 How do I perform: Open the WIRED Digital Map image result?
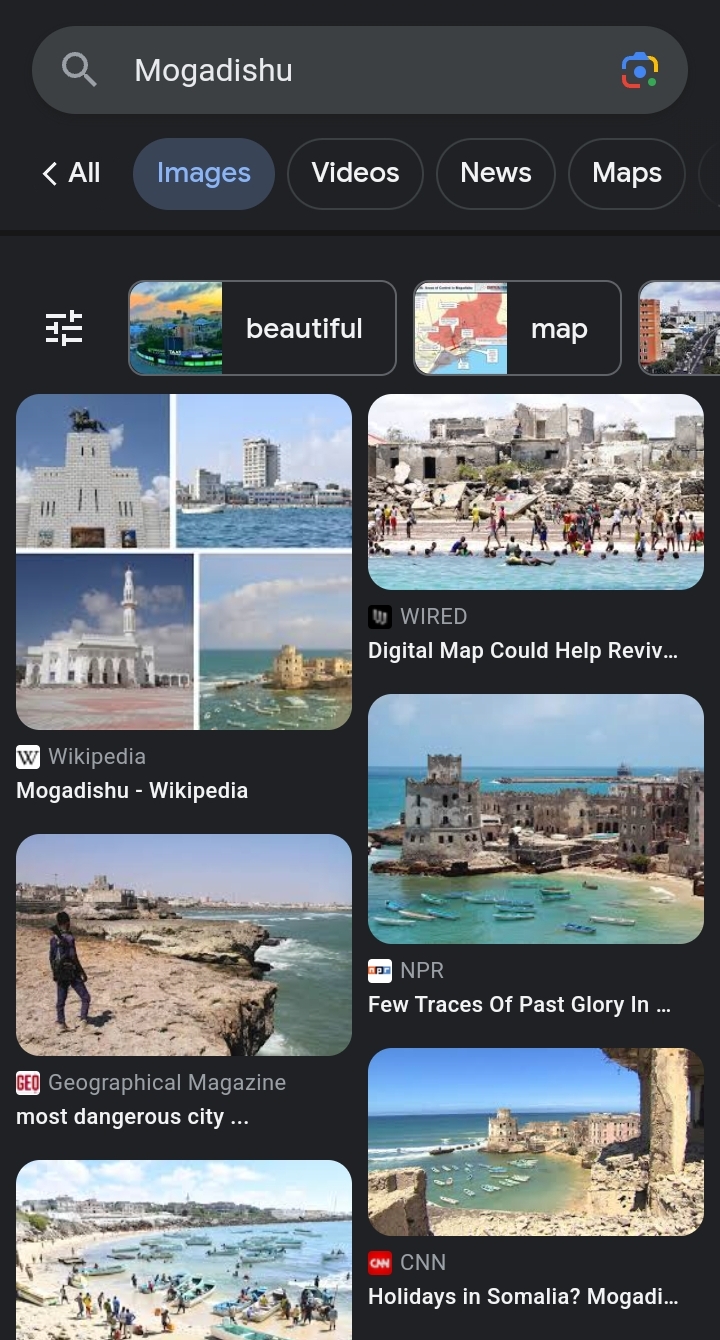point(536,492)
